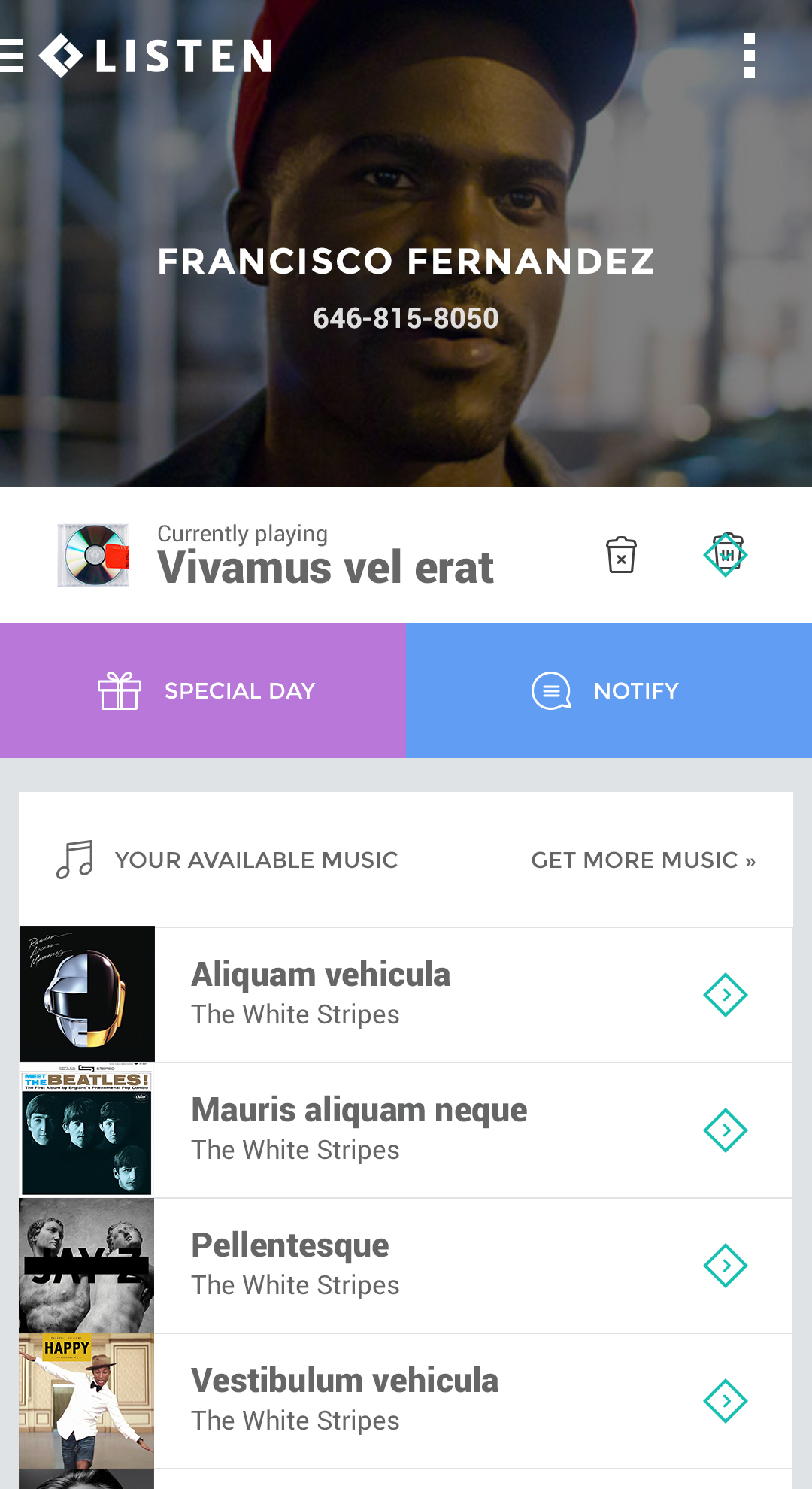Open the hamburger drawer menu

click(11, 56)
